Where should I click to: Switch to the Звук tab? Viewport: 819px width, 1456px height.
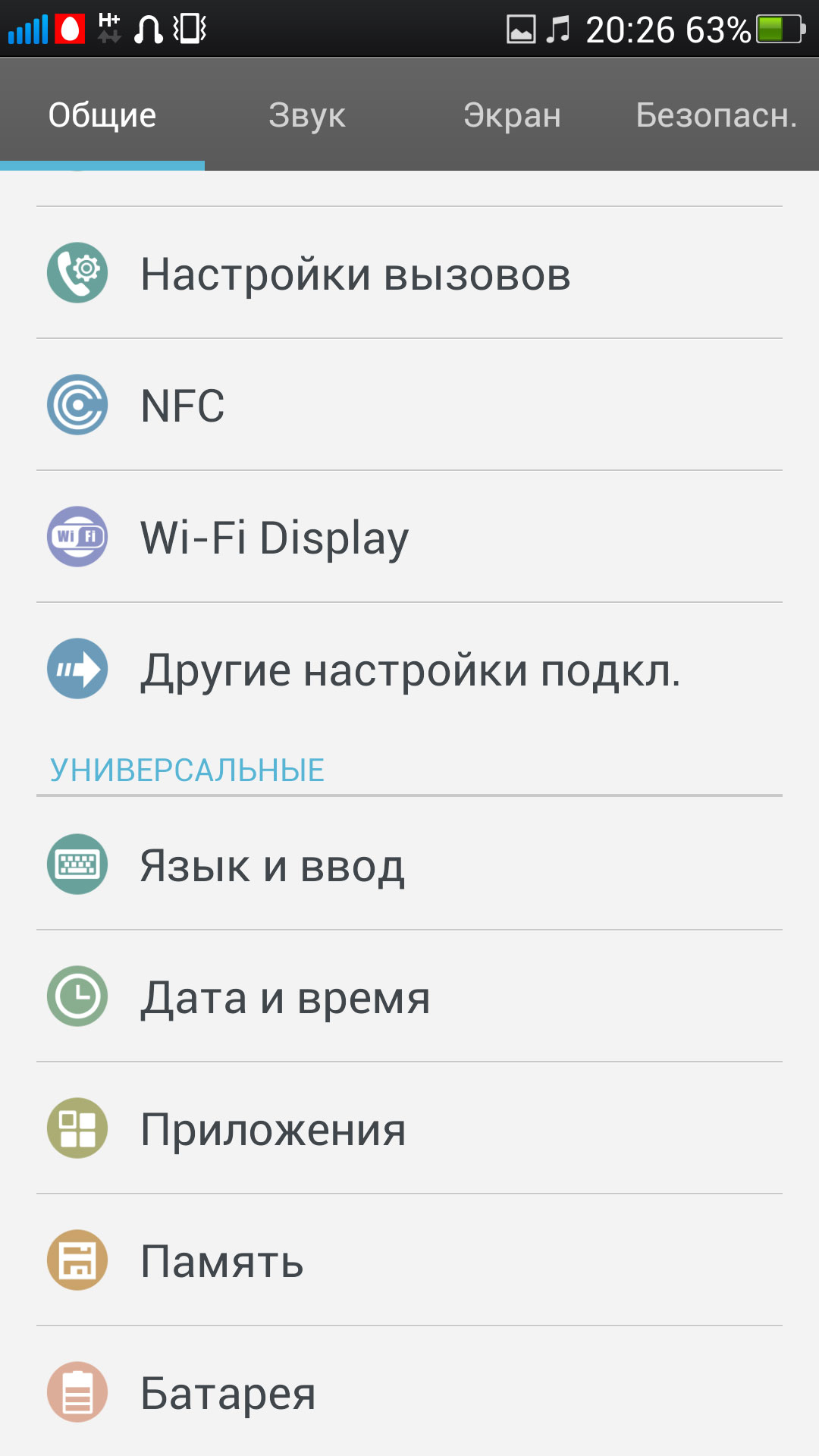click(307, 115)
